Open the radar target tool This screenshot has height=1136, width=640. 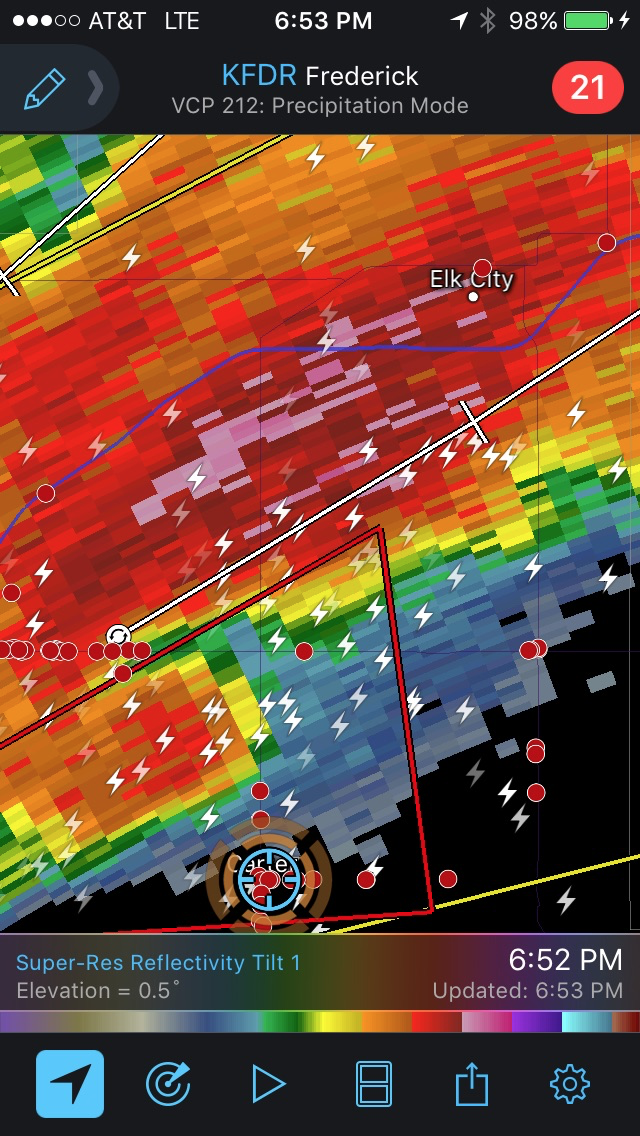168,1084
